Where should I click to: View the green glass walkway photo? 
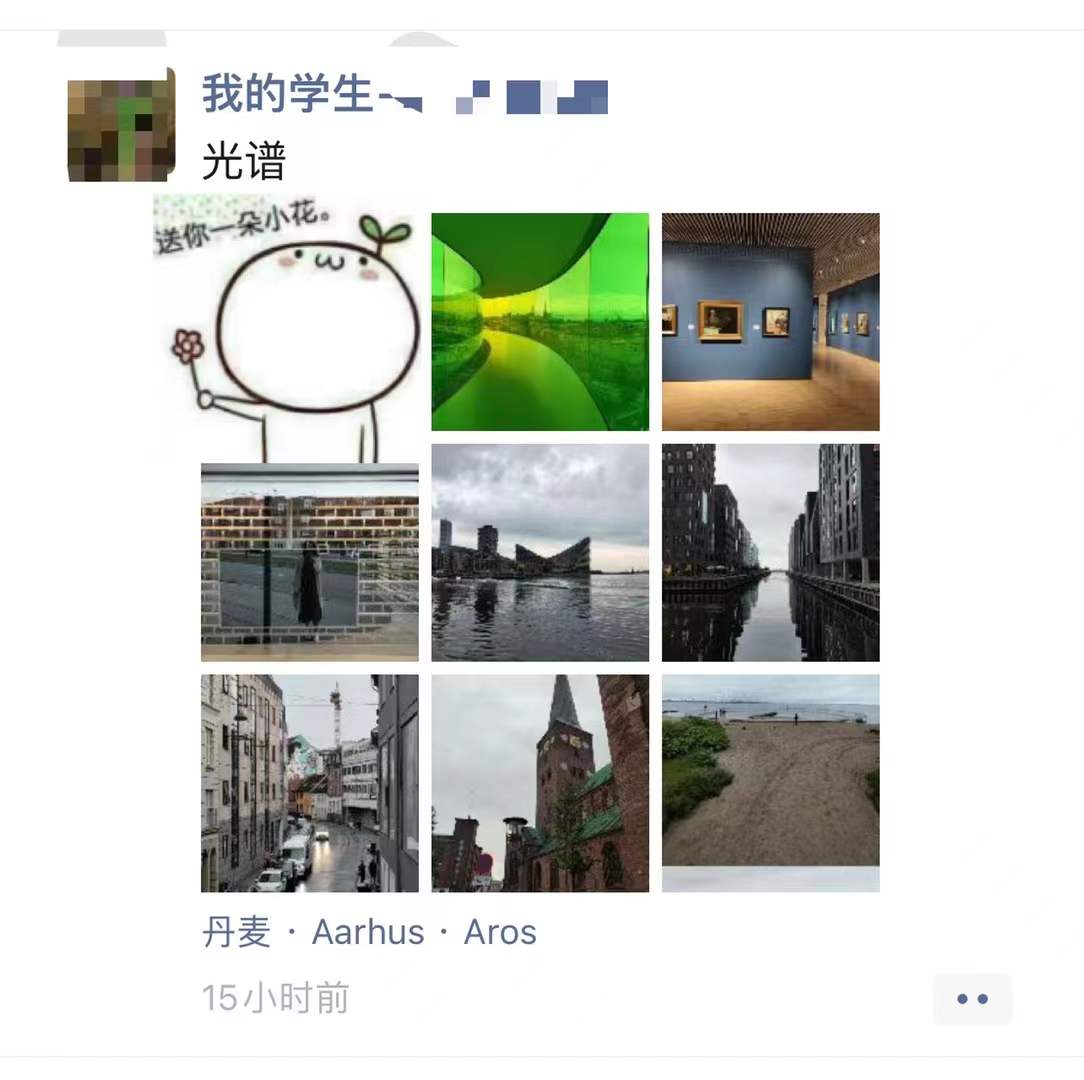[540, 322]
